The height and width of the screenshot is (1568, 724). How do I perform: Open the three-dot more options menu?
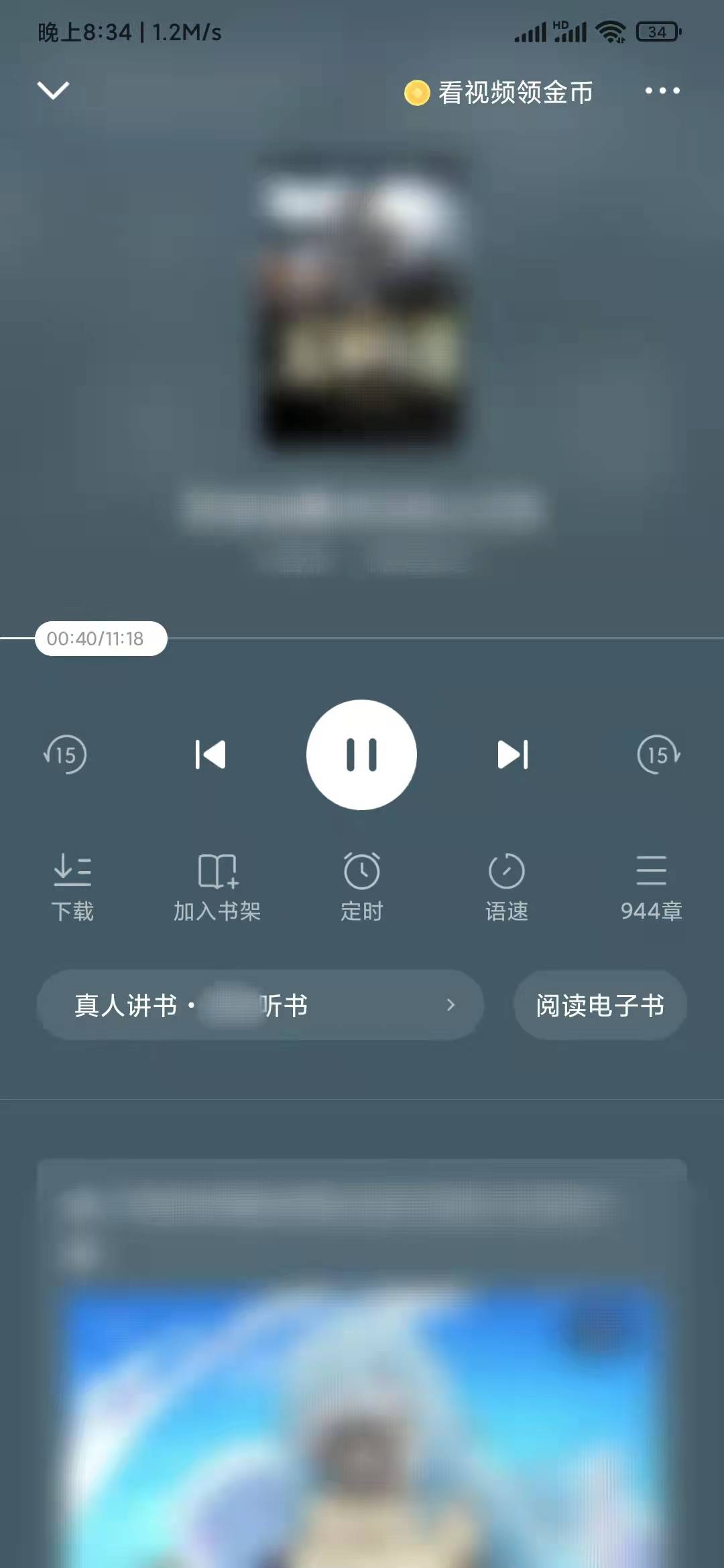click(662, 90)
